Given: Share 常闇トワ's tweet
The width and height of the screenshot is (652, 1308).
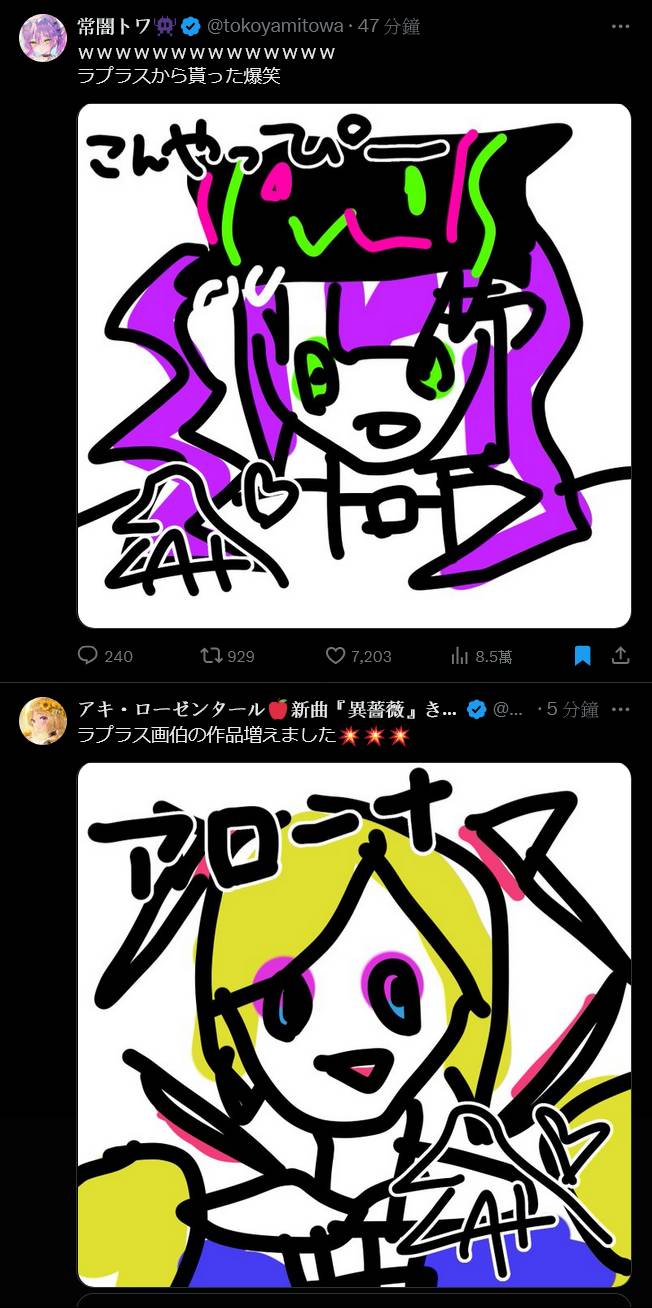Looking at the screenshot, I should coord(620,656).
